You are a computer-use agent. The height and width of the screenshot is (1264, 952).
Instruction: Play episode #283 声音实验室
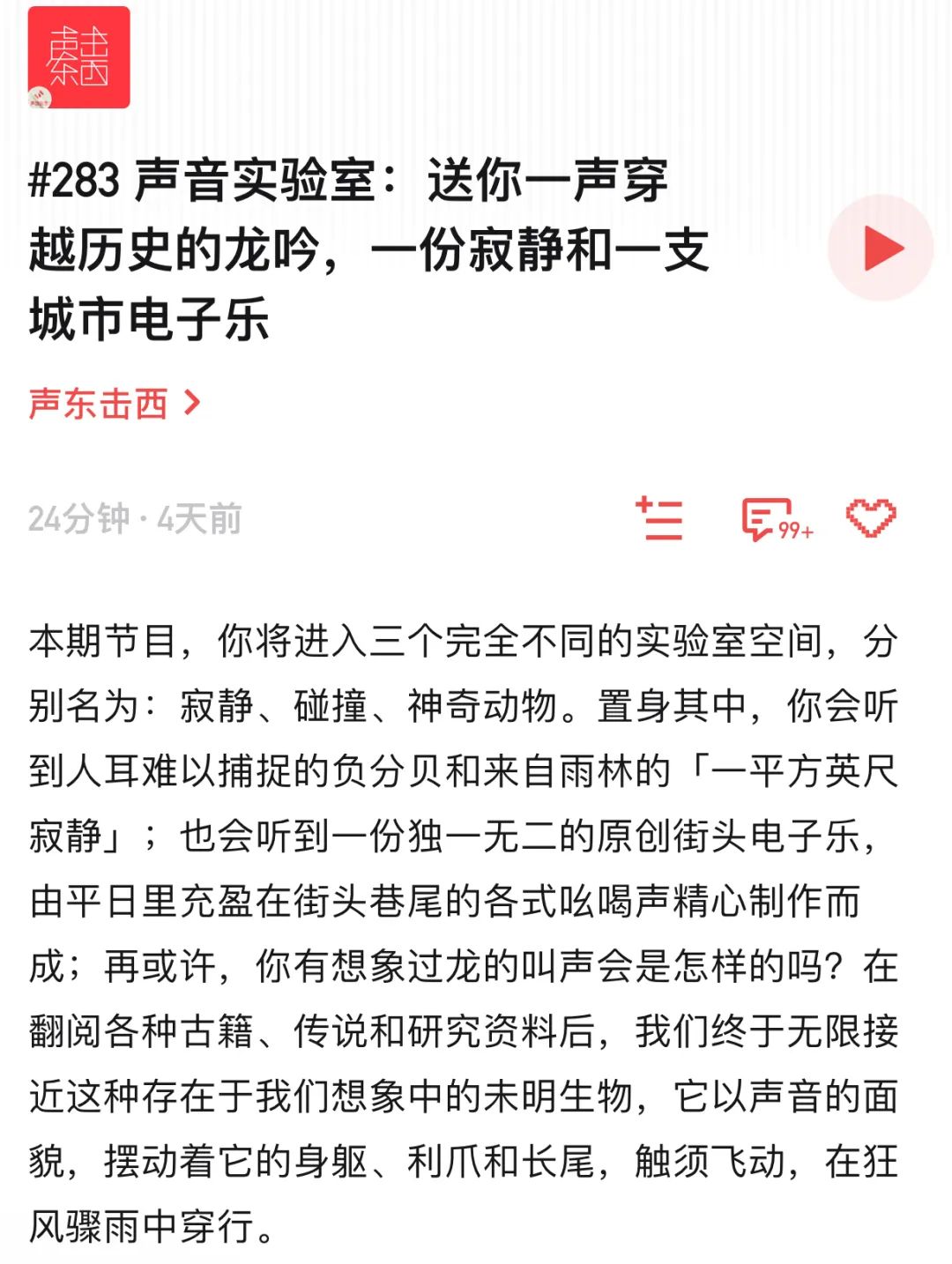[x=880, y=249]
